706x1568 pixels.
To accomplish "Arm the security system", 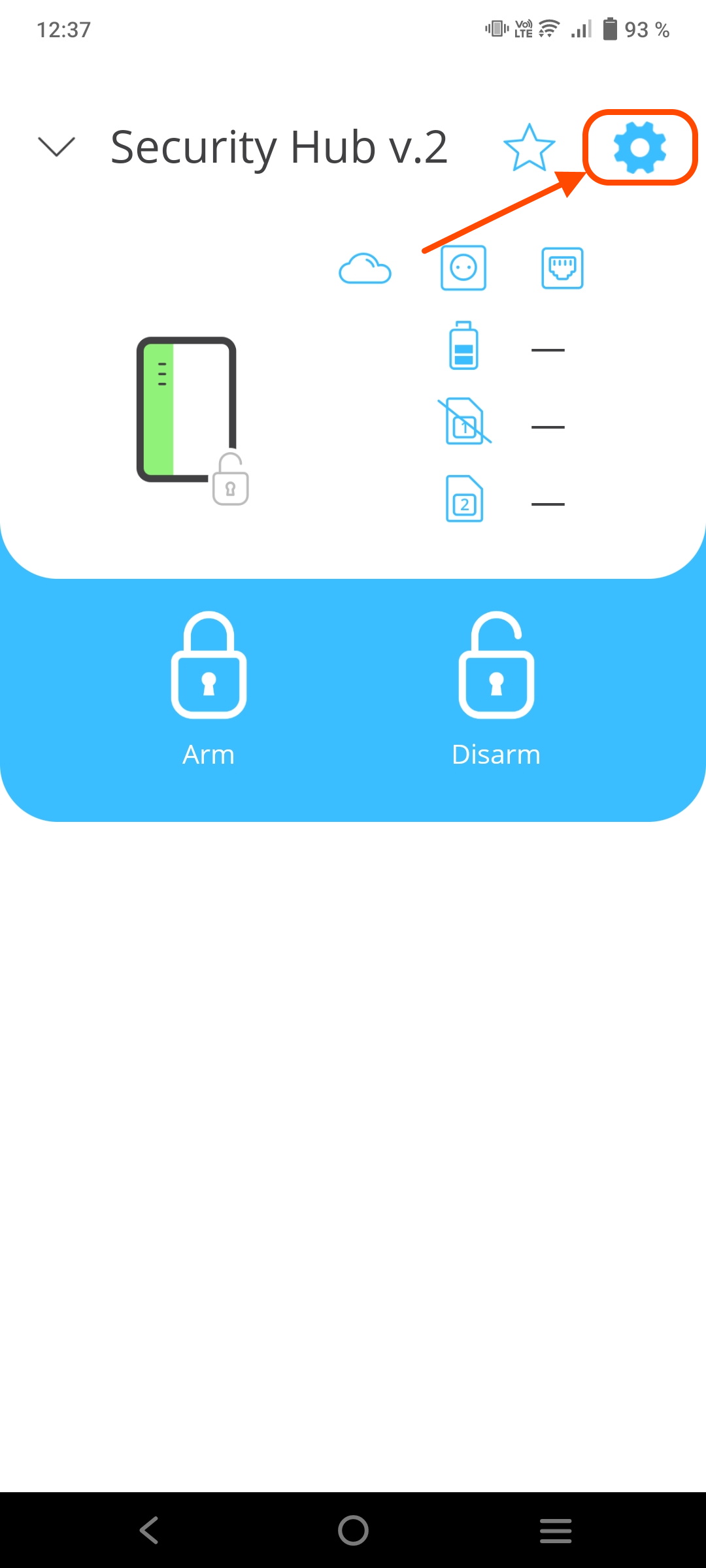I will [209, 688].
